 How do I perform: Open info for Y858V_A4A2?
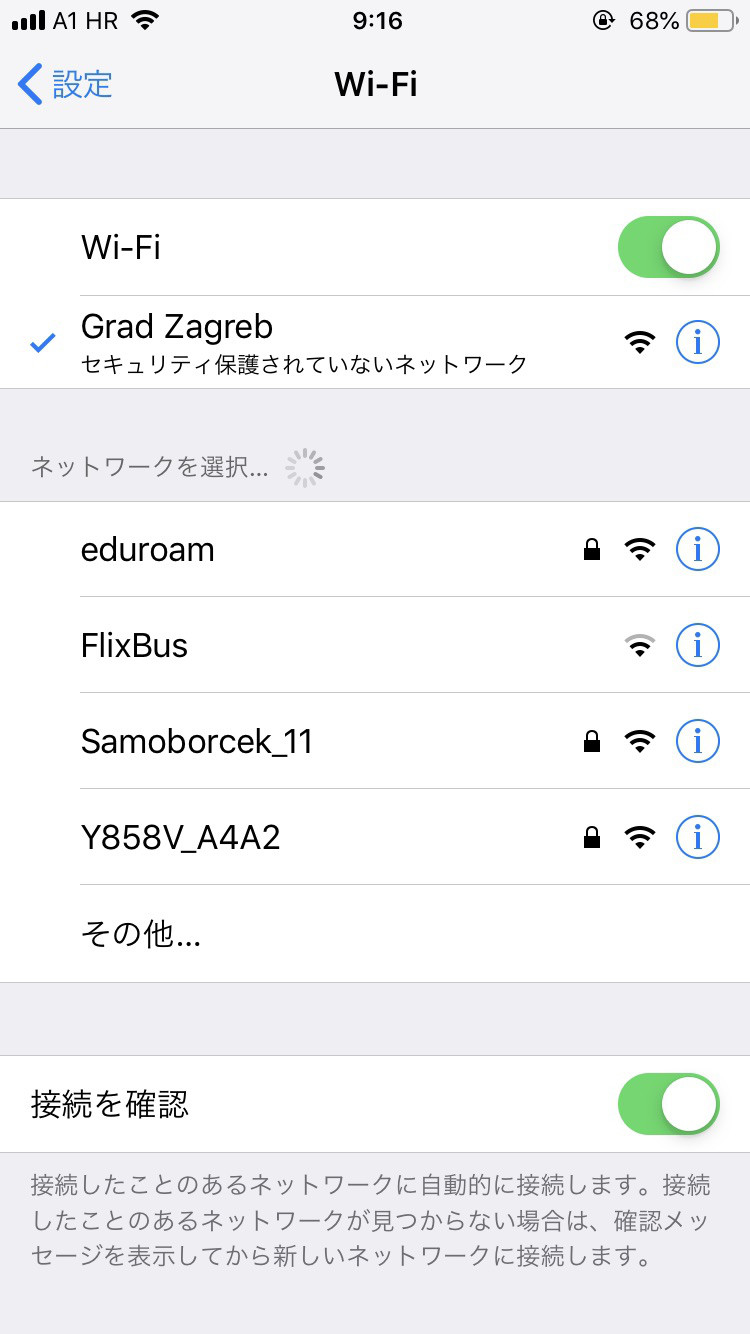[698, 837]
